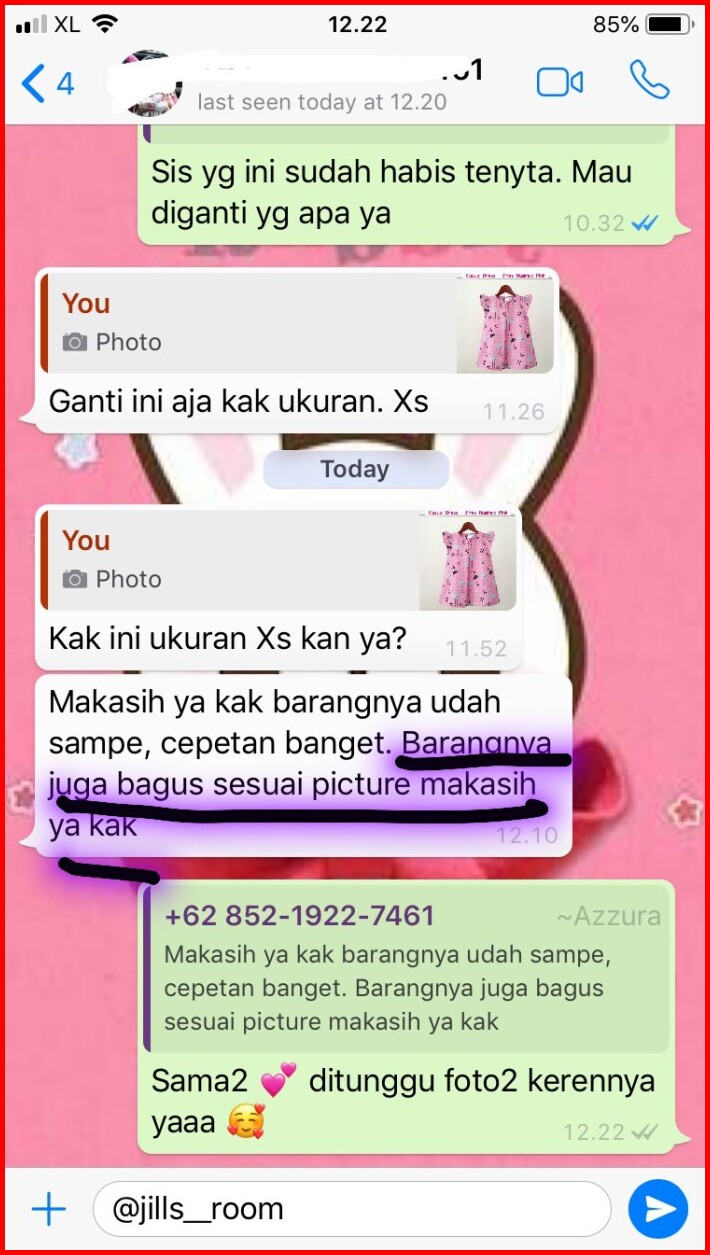
Task: Go back to the chat list
Action: (45, 83)
